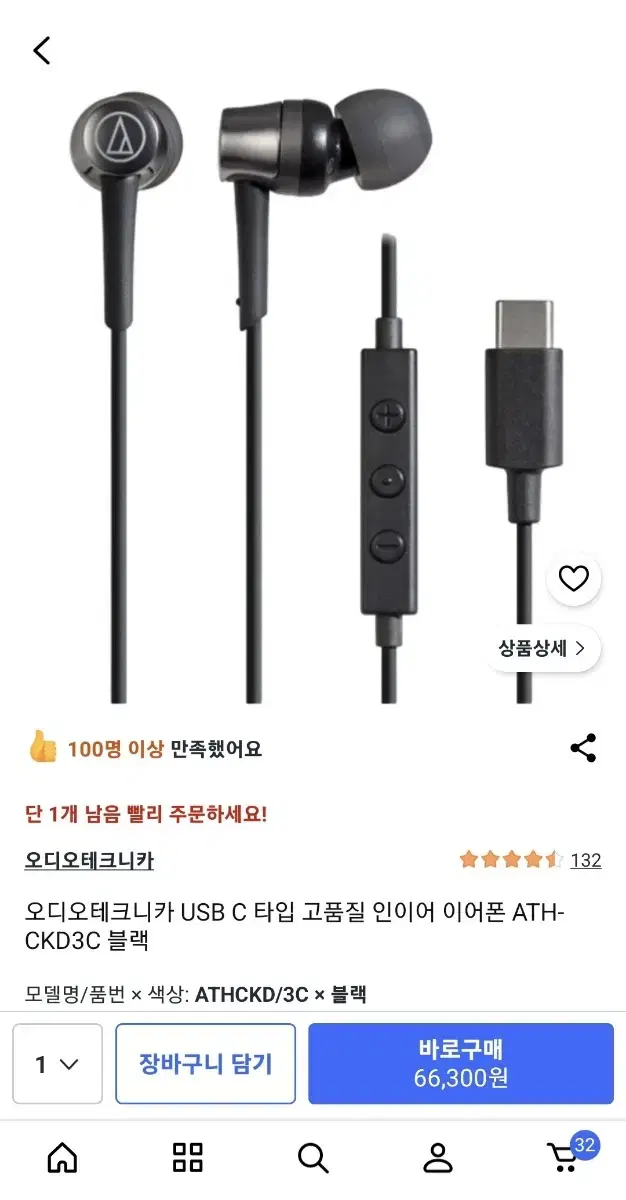Open the category grid tab

(188, 1158)
